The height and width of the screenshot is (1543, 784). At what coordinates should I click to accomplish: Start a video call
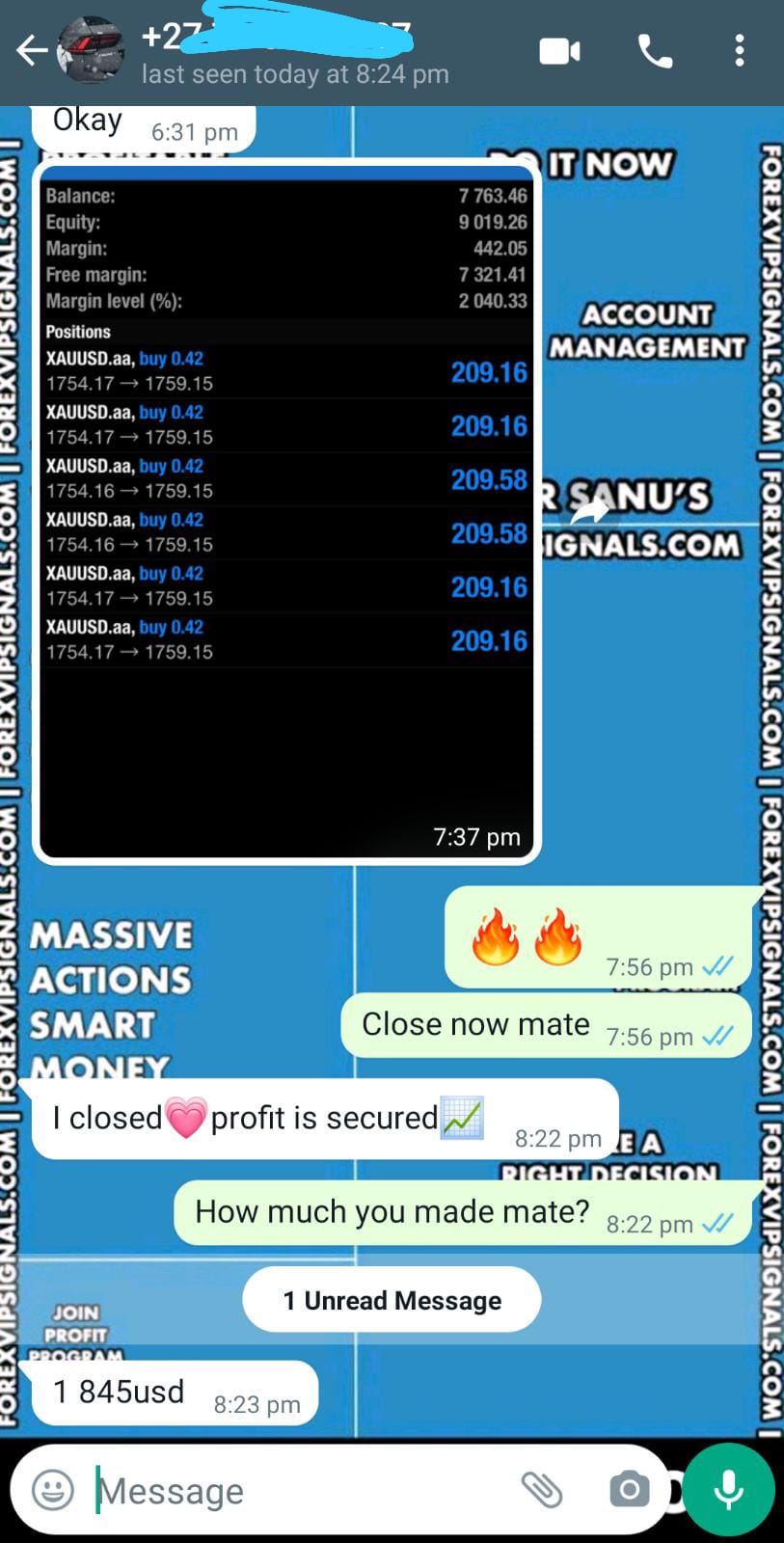559,51
